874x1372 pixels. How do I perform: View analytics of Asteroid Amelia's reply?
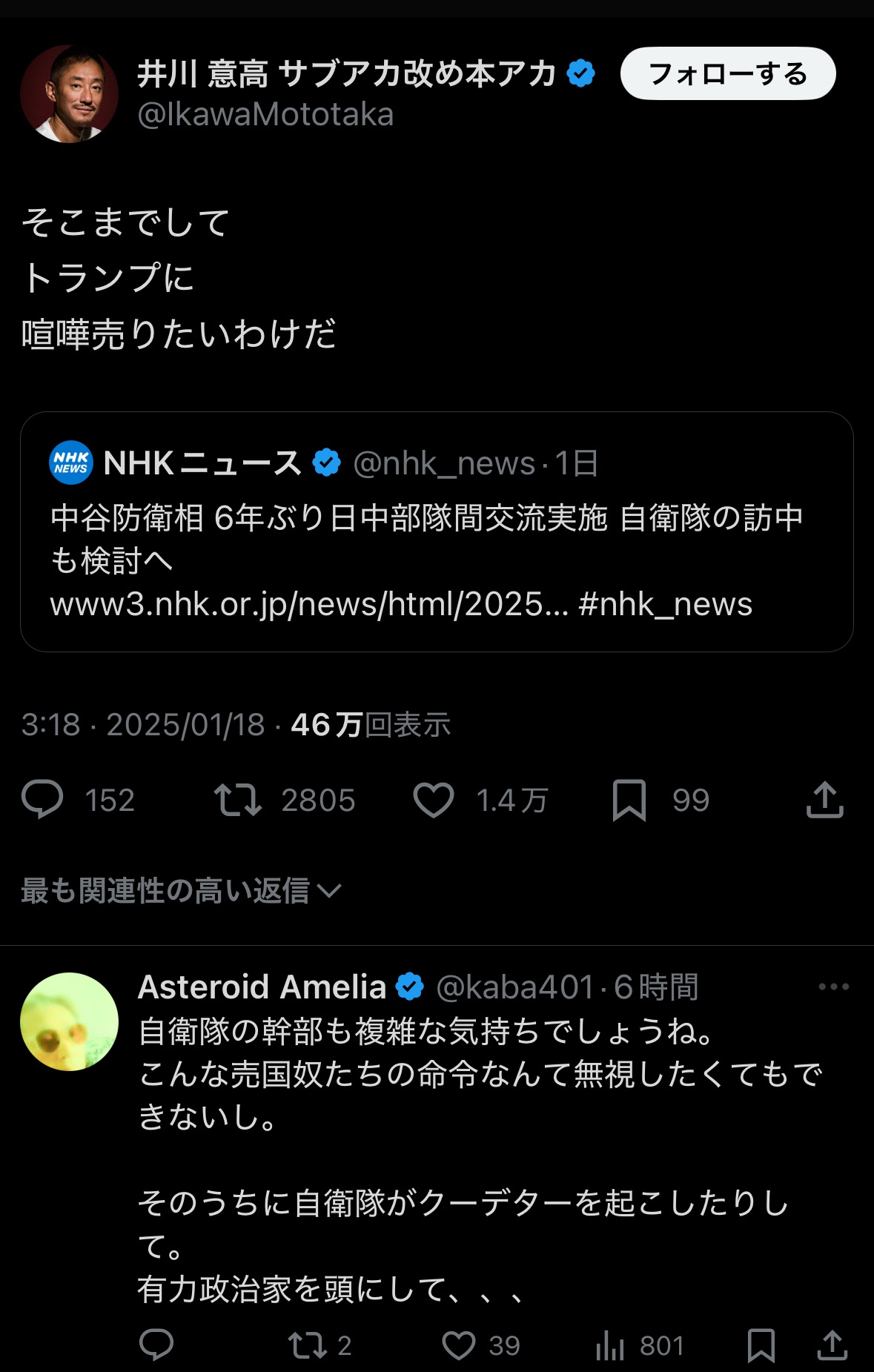pyautogui.click(x=609, y=1345)
